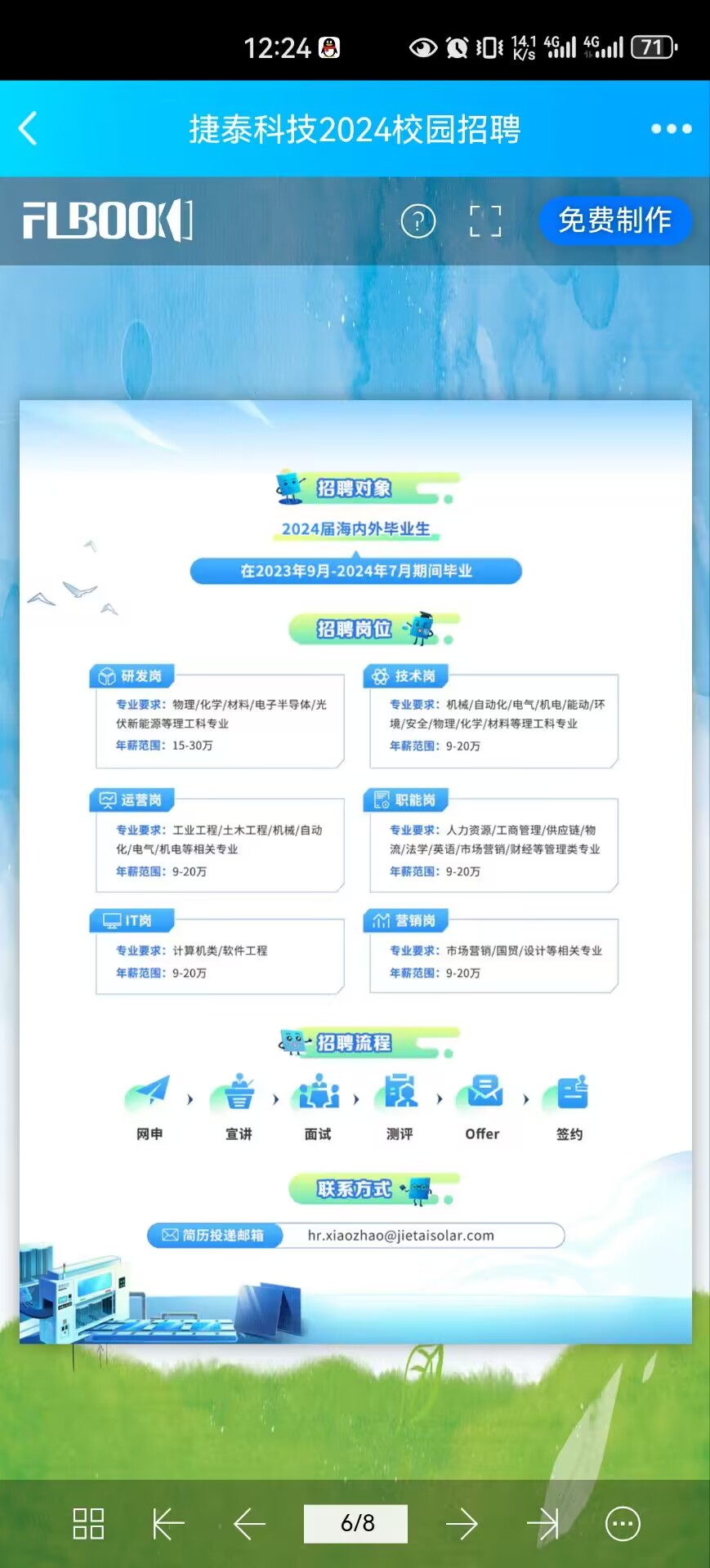Tap the 6/8 page number field

[x=355, y=1523]
